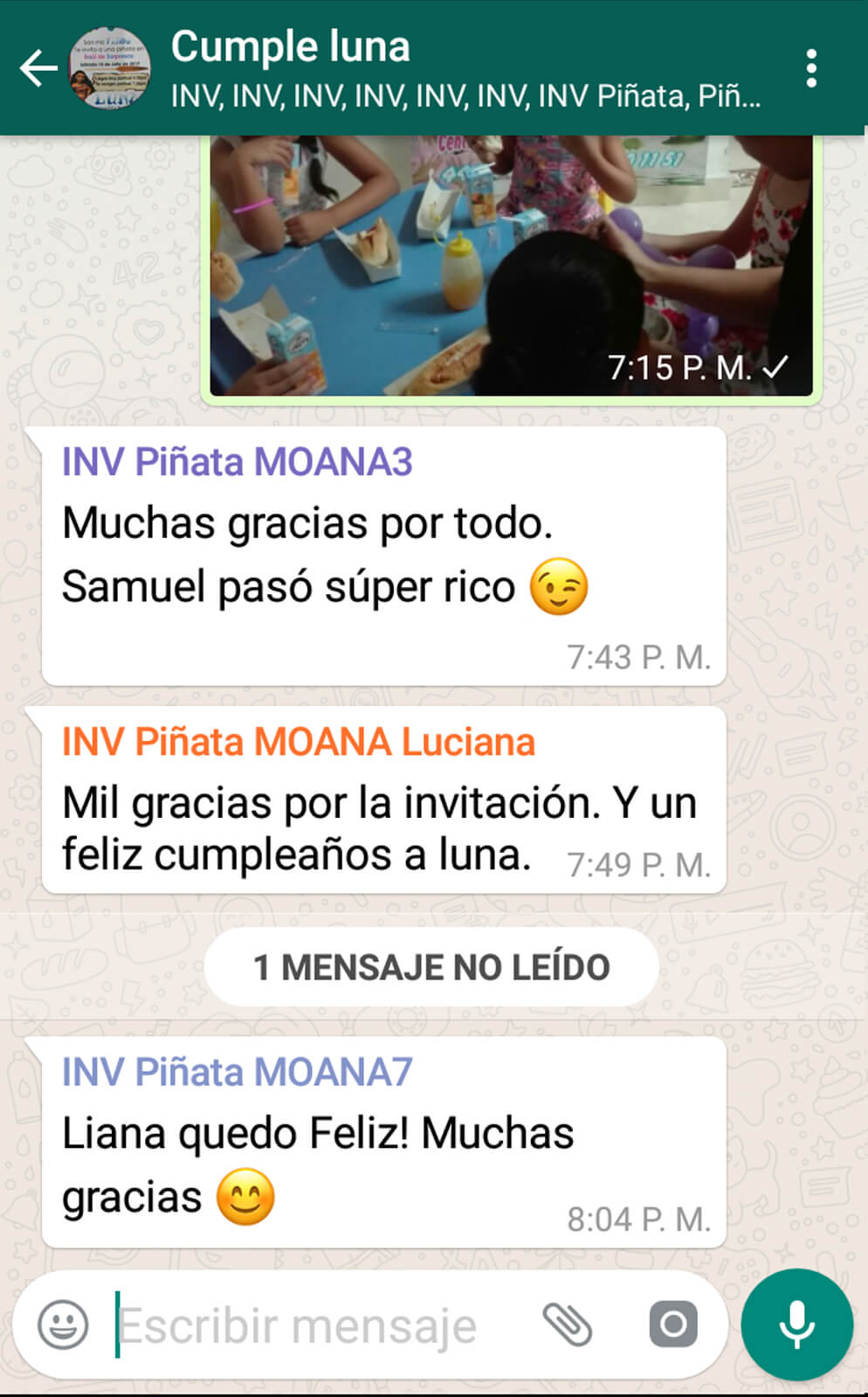868x1397 pixels.
Task: Open the emoji picker
Action: click(63, 1324)
